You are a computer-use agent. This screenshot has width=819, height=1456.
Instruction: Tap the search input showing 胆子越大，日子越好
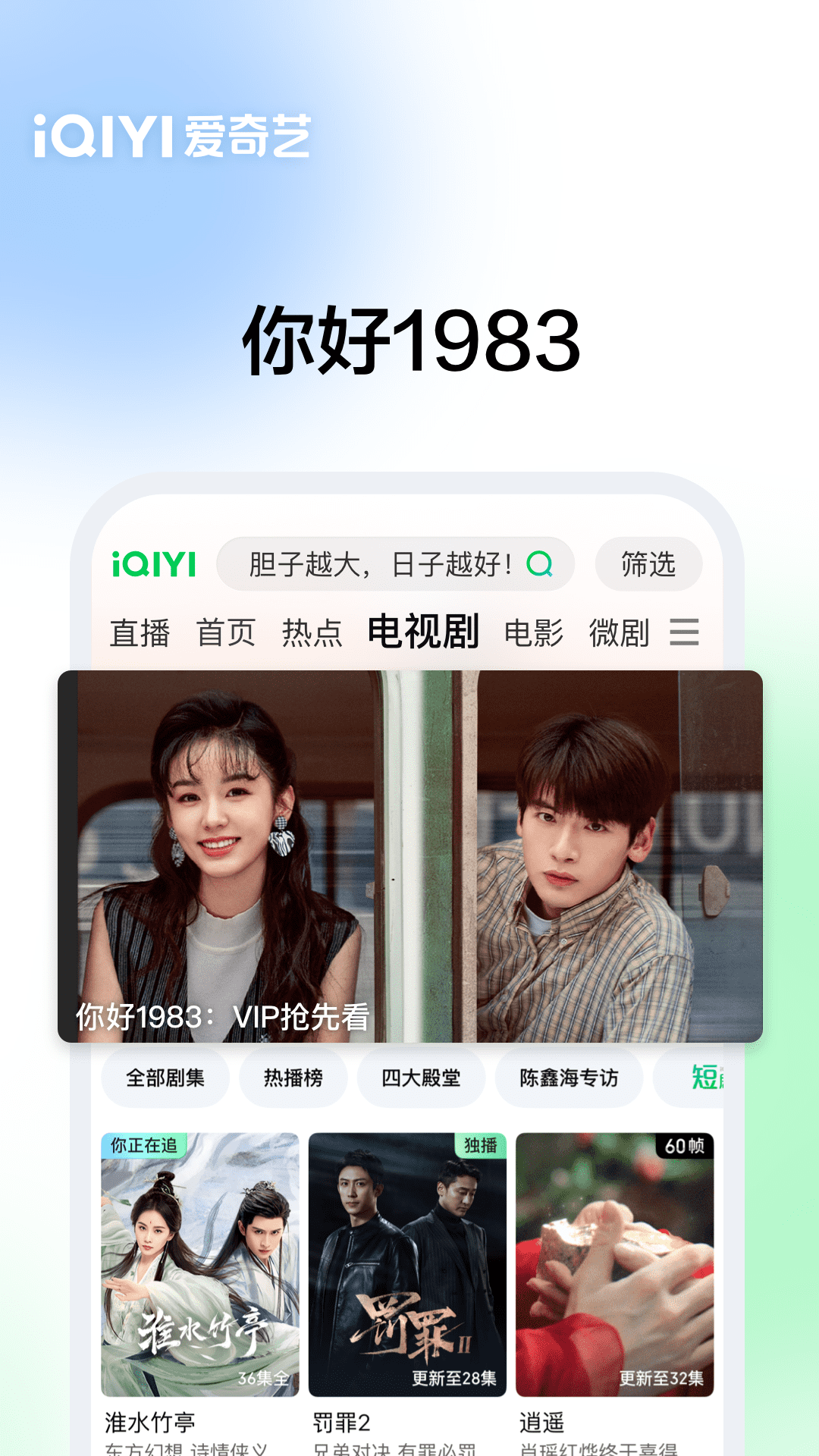click(x=379, y=564)
